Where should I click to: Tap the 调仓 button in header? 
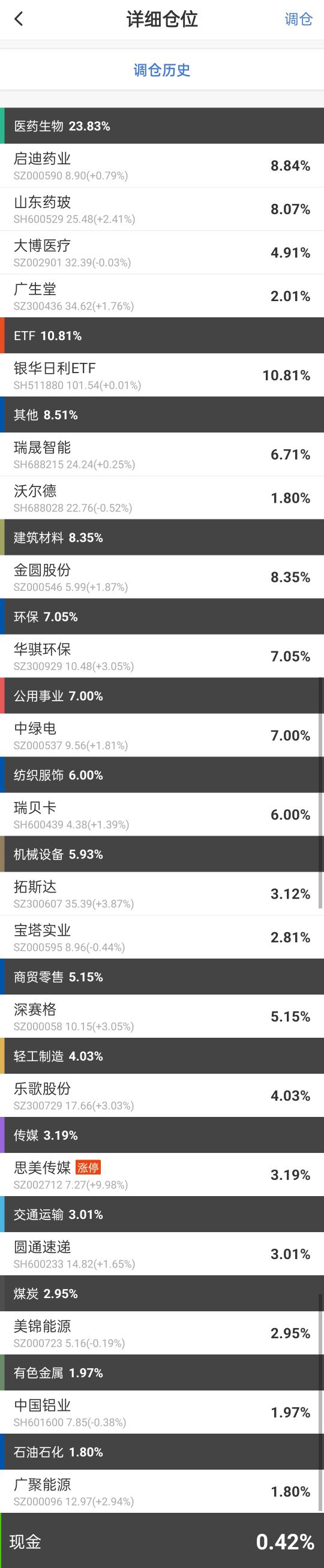(298, 19)
